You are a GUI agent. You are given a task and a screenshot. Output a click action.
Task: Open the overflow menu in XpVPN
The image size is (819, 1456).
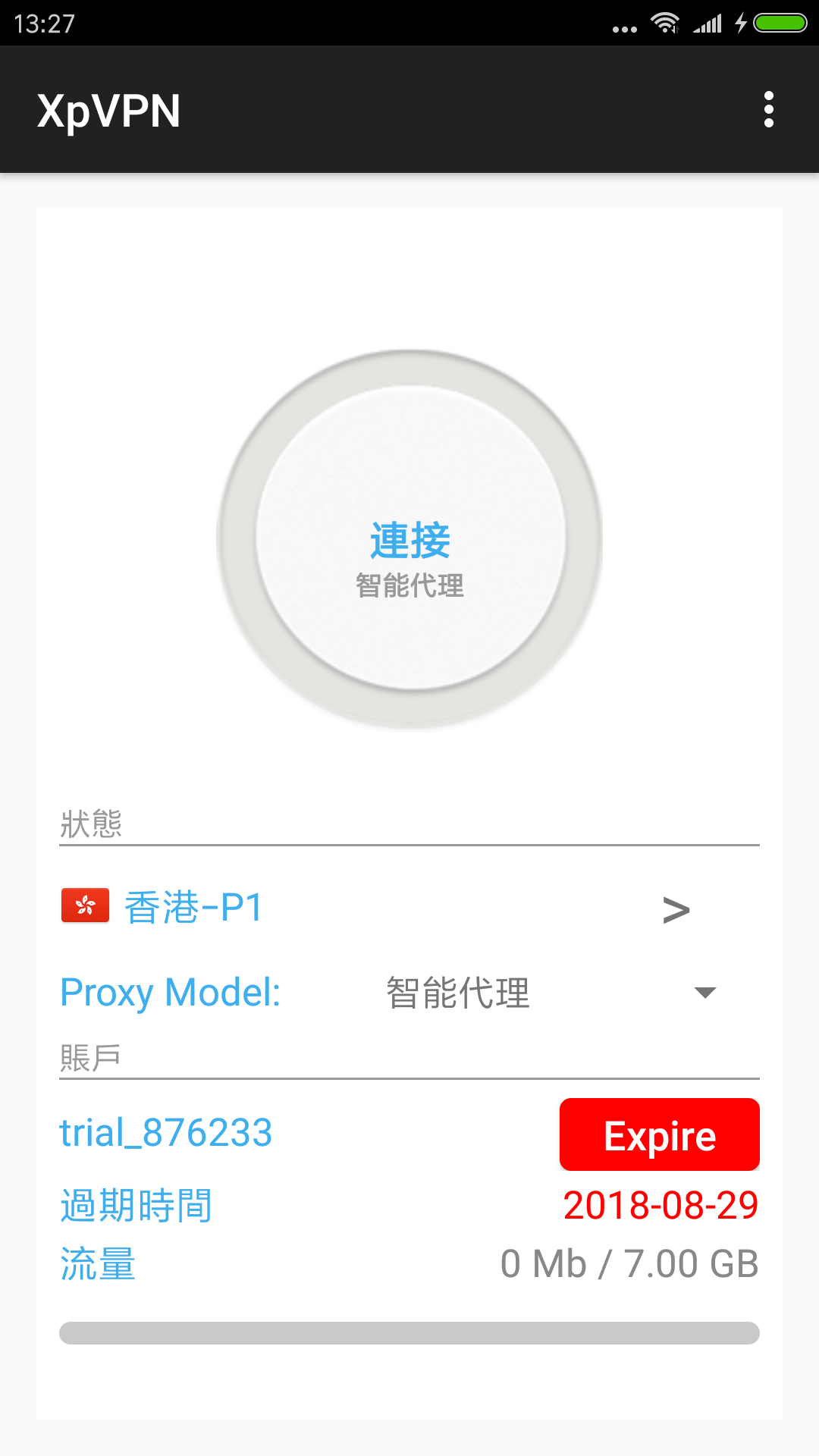pyautogui.click(x=768, y=110)
